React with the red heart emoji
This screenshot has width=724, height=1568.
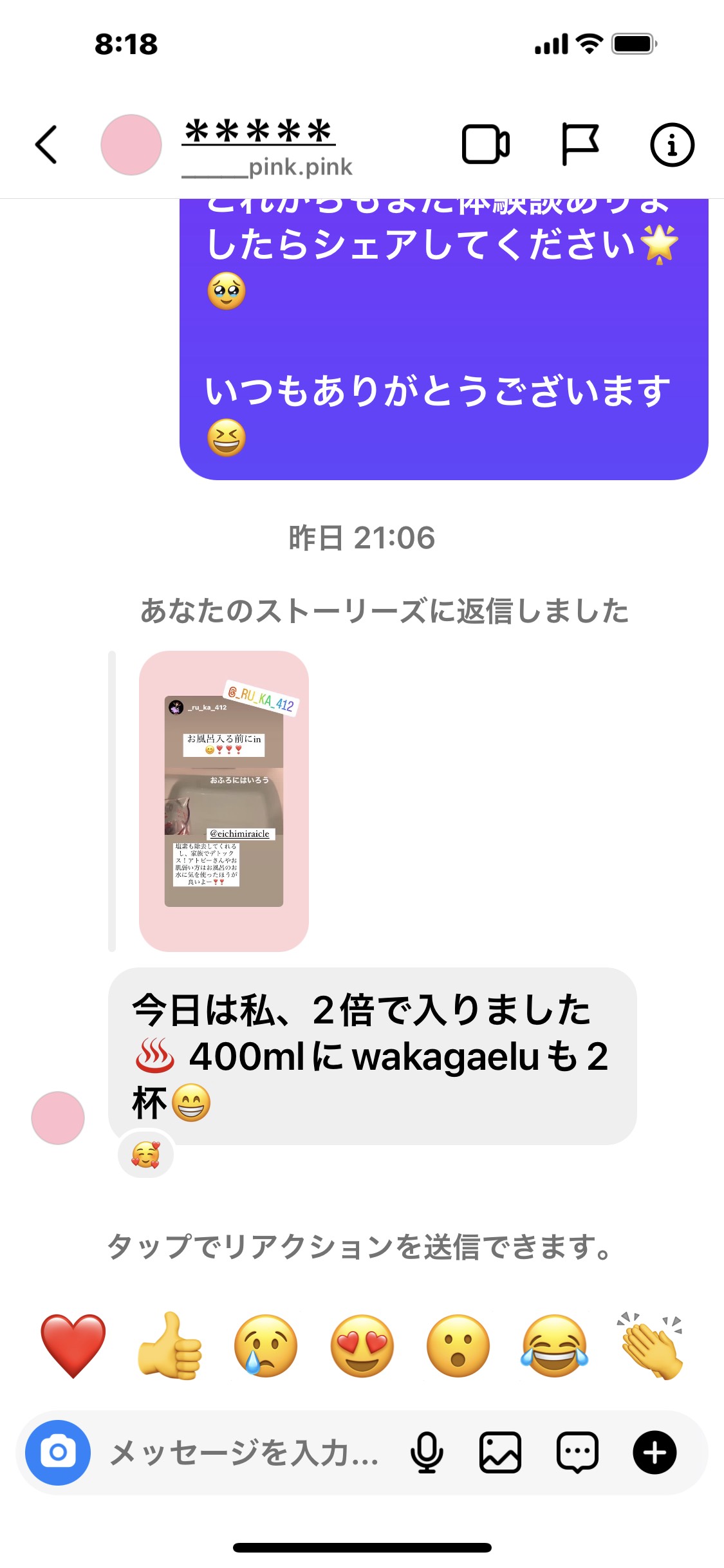click(x=73, y=1345)
